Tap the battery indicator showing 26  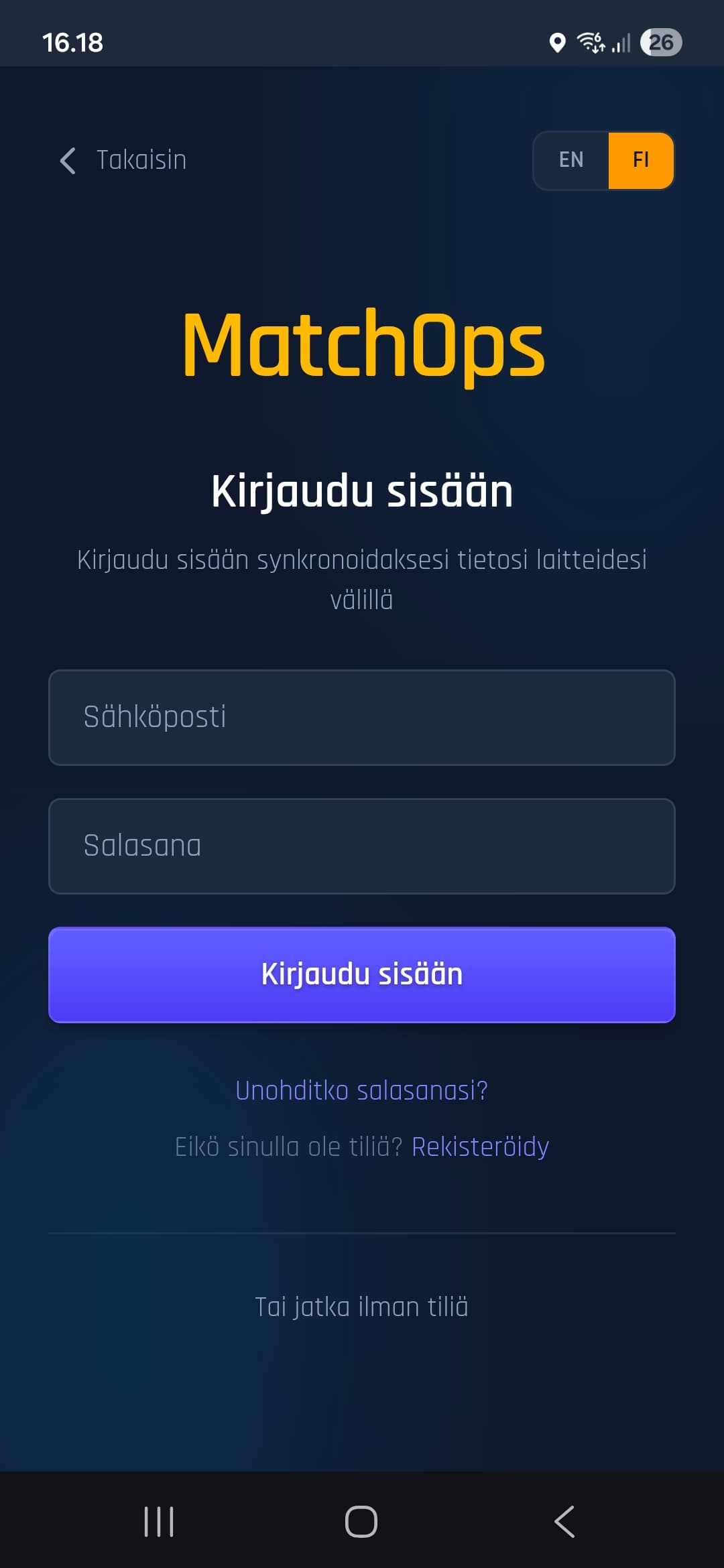coord(661,43)
